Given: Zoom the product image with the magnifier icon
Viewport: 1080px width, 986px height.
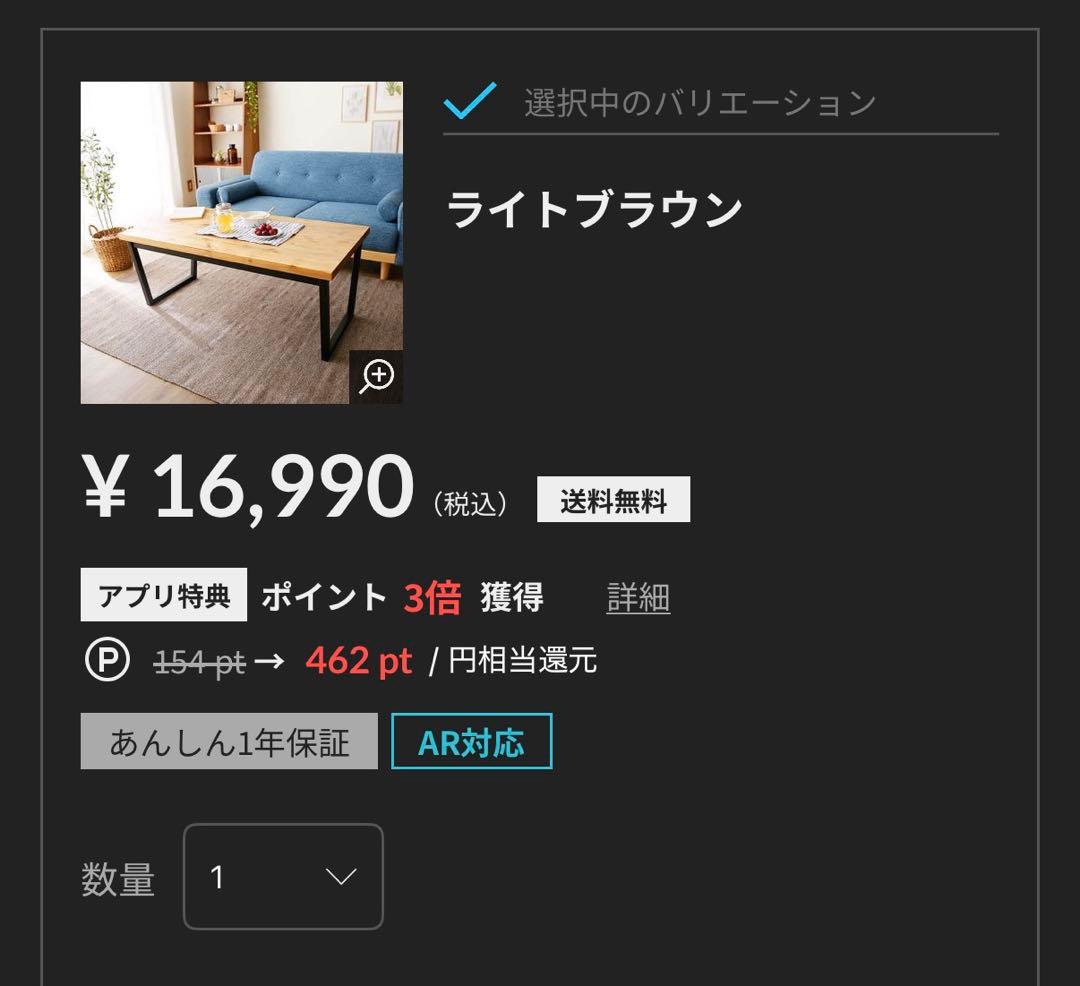Looking at the screenshot, I should click(377, 377).
